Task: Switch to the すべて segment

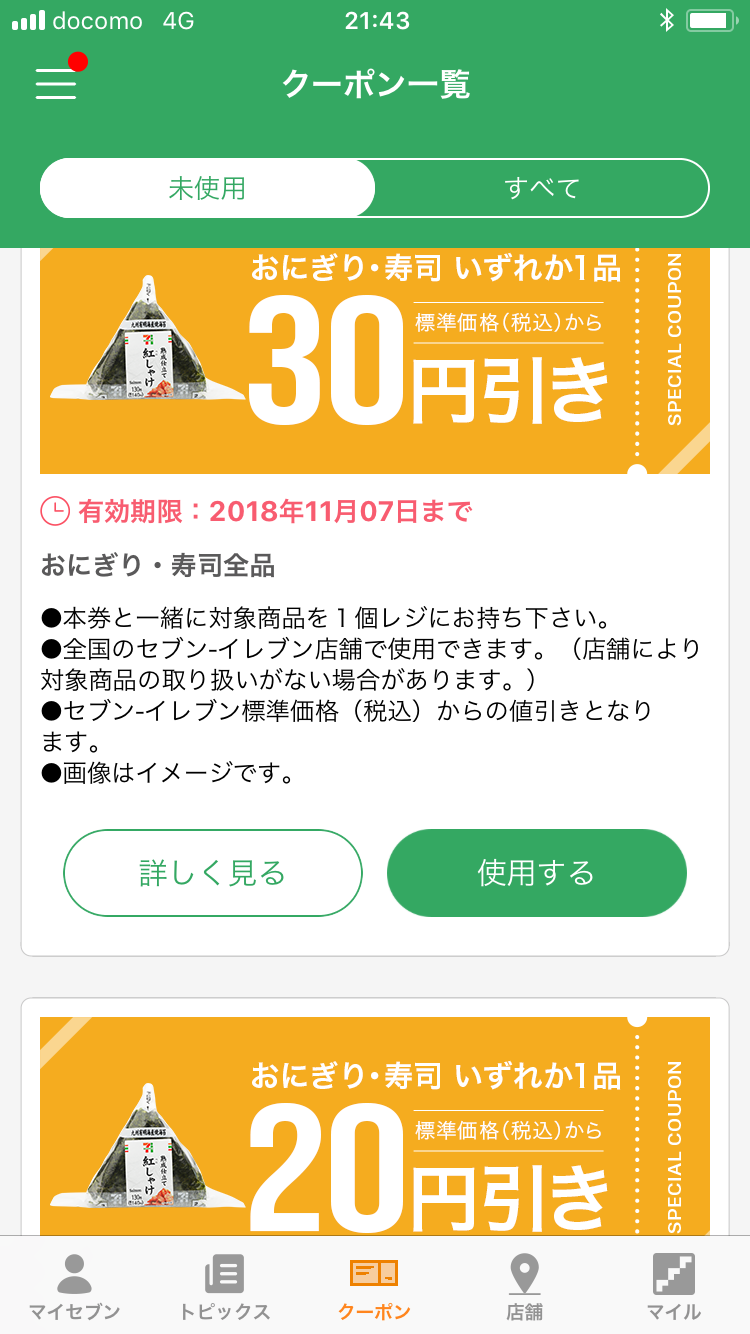Action: point(542,188)
